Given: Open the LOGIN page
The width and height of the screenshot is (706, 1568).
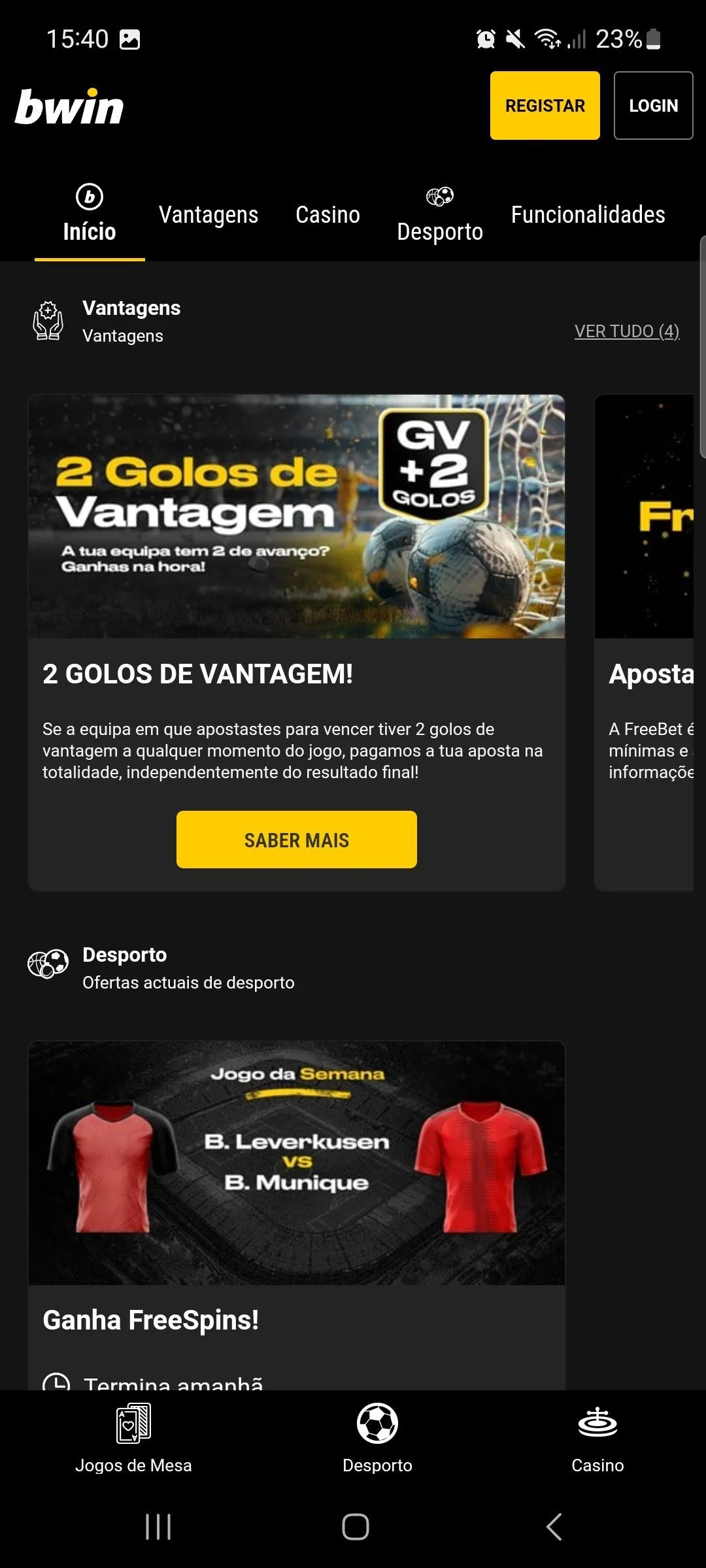Looking at the screenshot, I should pos(653,105).
